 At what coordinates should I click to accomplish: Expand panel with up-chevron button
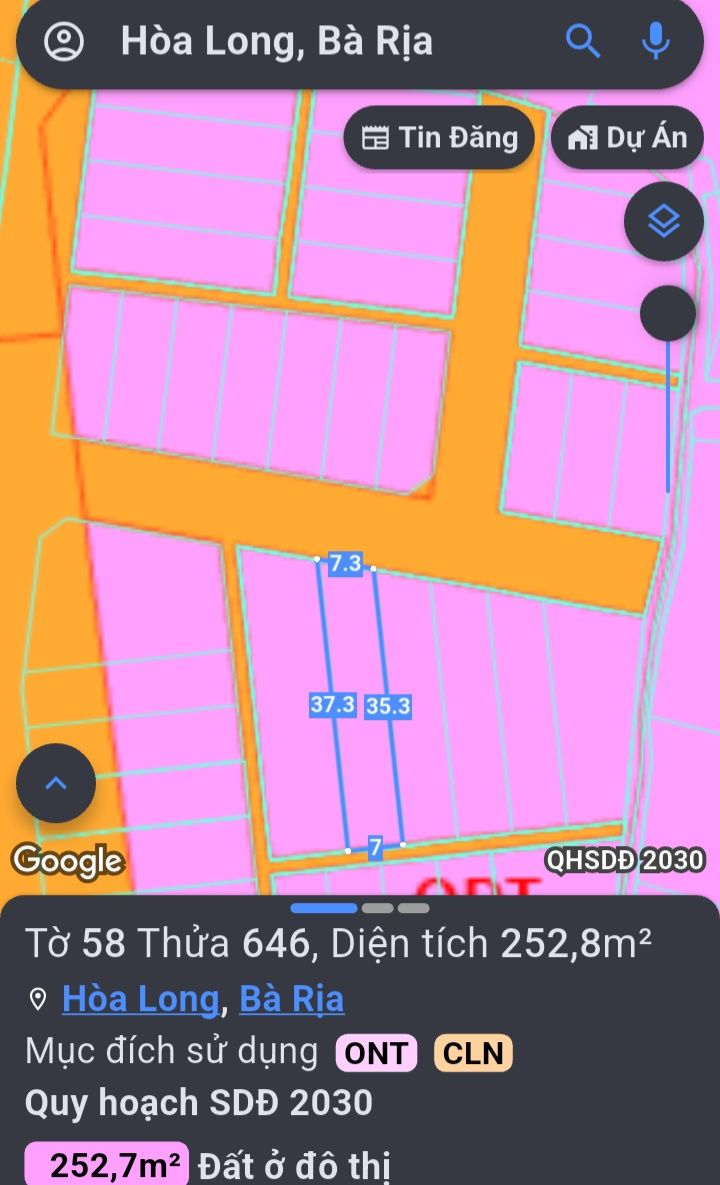[x=56, y=783]
